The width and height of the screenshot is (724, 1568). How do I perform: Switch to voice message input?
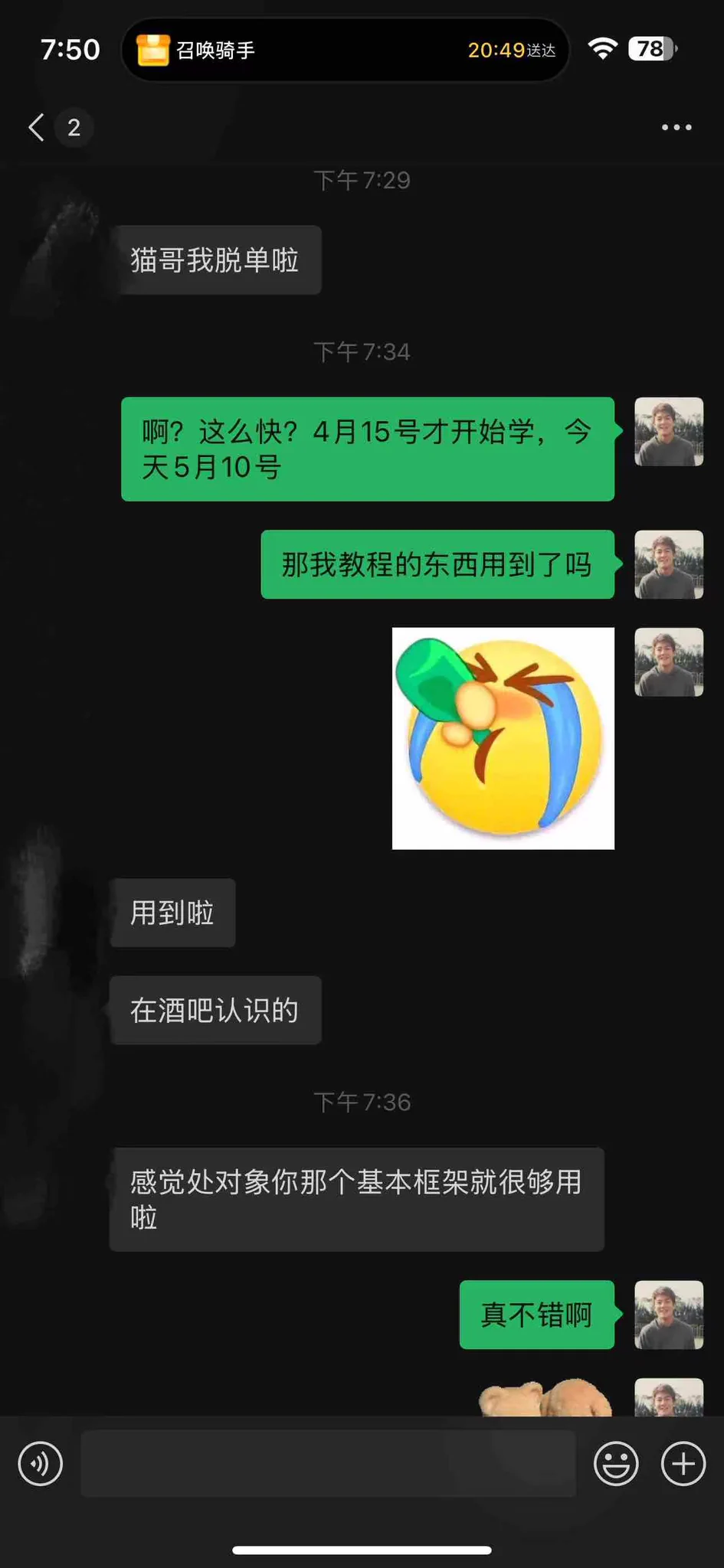[x=41, y=1463]
